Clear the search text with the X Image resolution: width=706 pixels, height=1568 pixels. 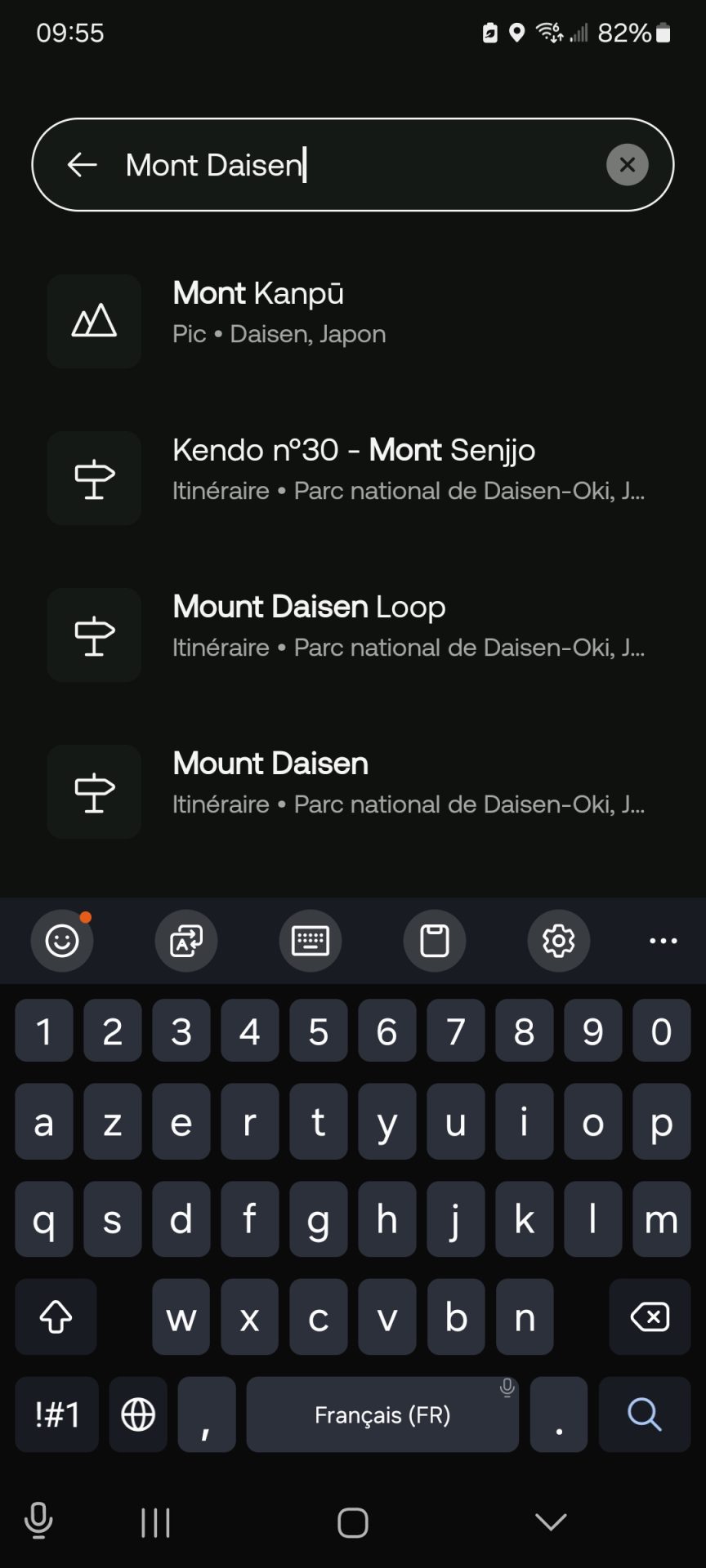coord(627,165)
